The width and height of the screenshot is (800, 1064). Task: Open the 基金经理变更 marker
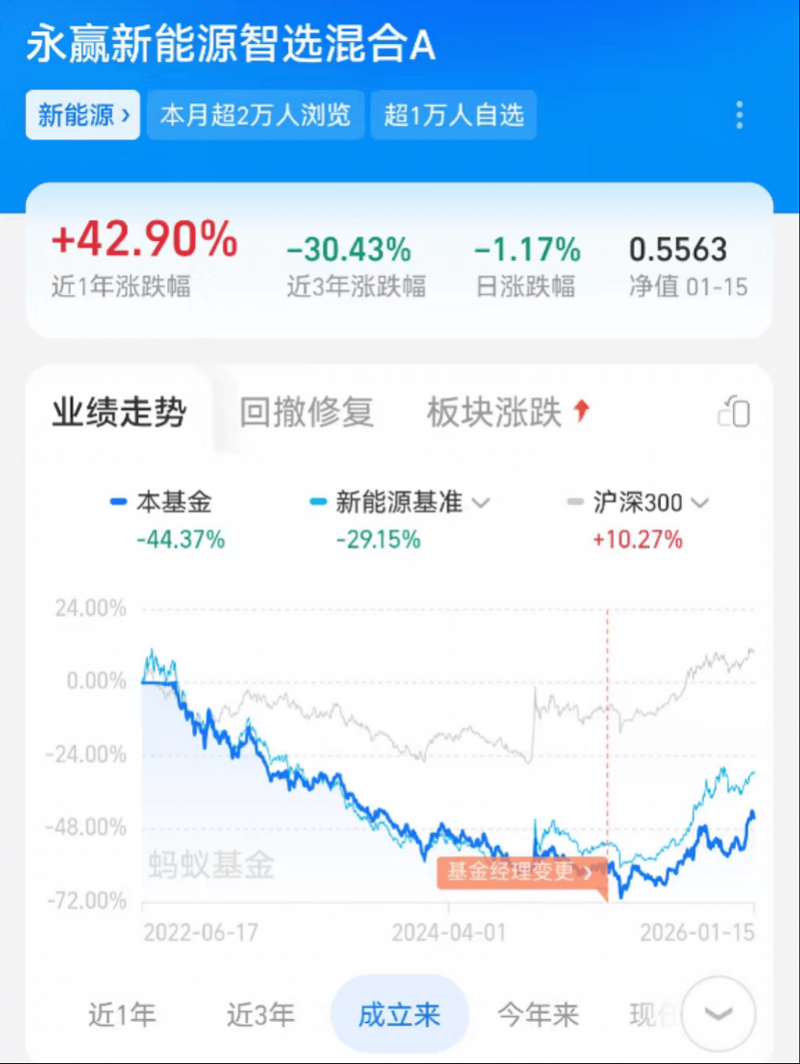(x=521, y=872)
